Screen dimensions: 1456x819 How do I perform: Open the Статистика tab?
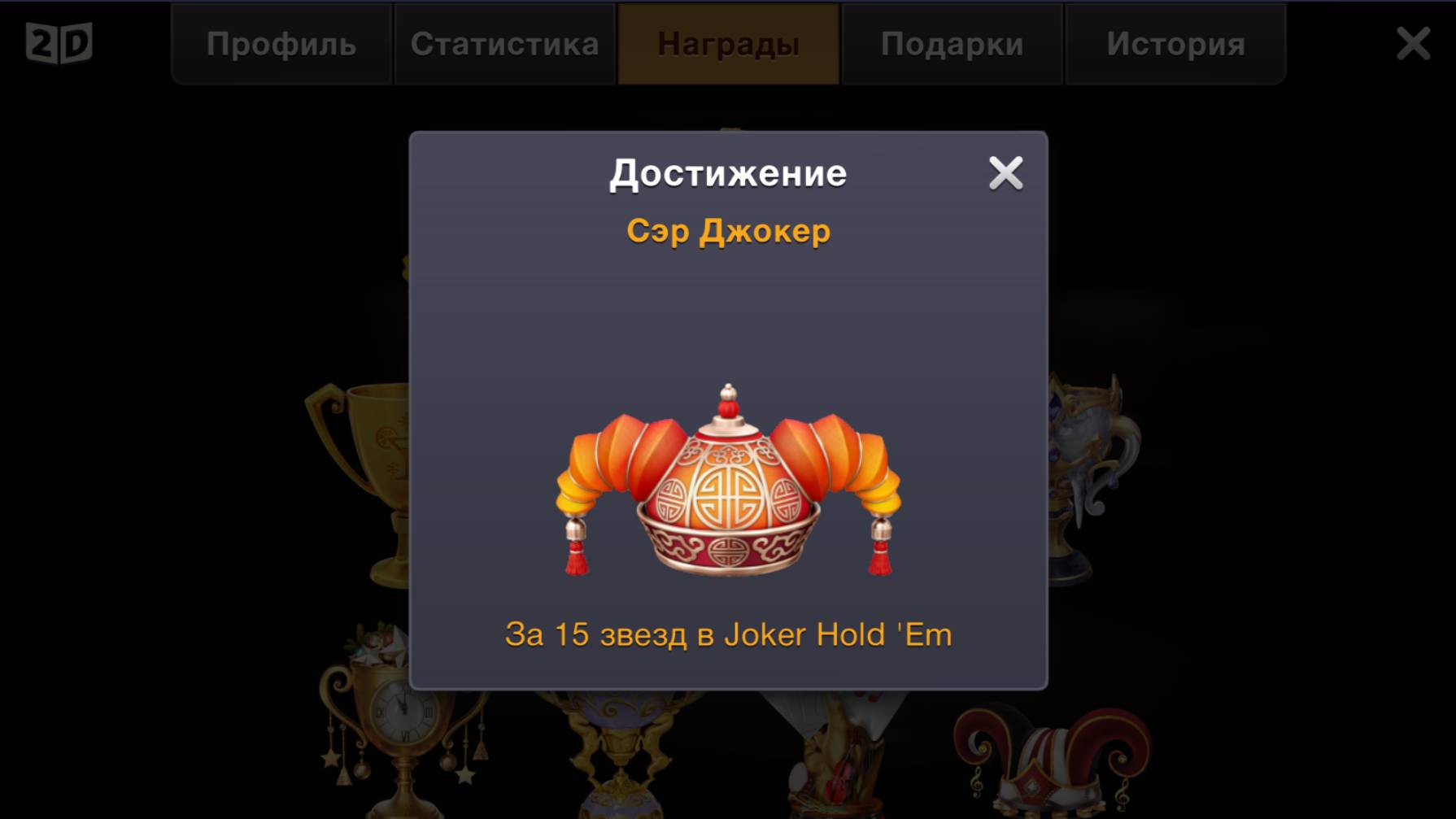click(x=504, y=44)
